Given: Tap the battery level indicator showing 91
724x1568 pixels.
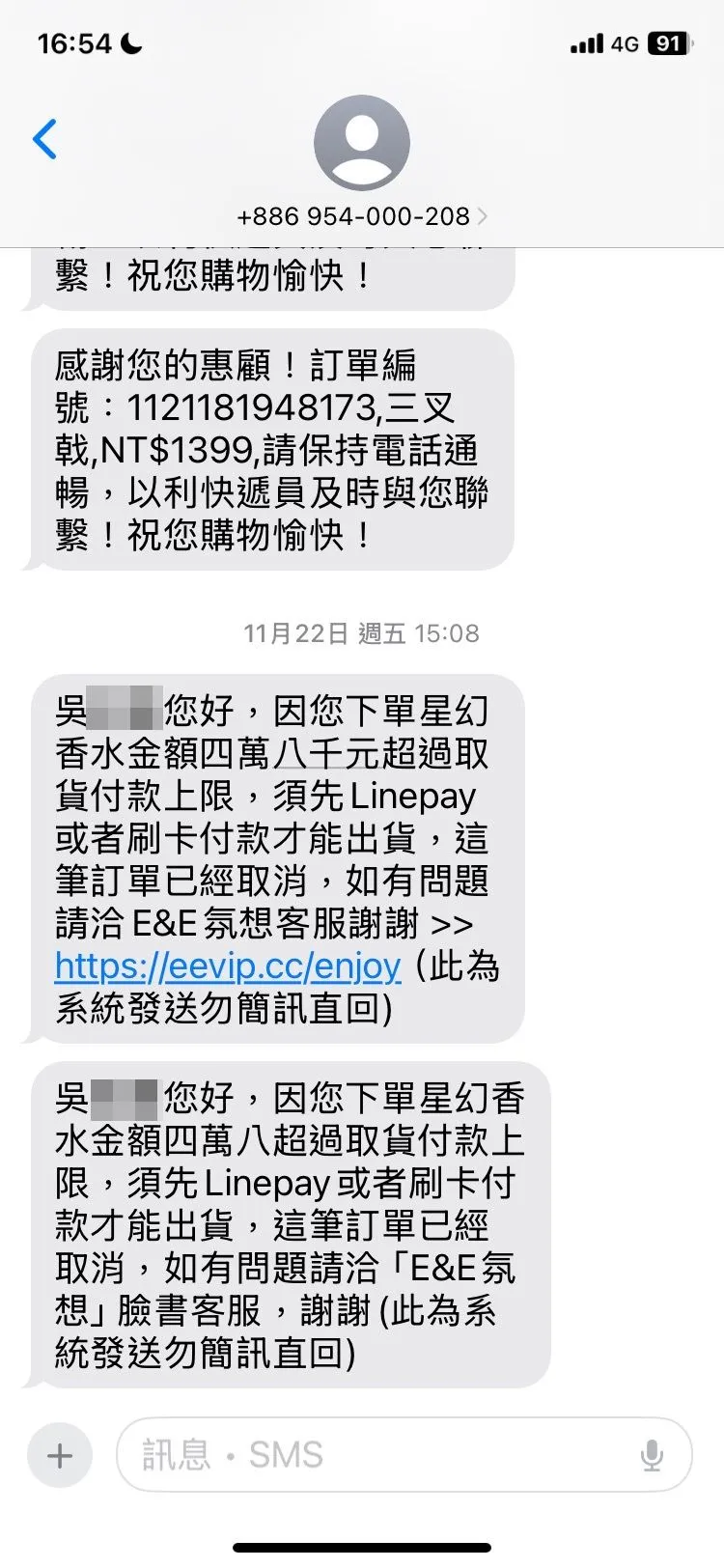Looking at the screenshot, I should click(x=670, y=42).
